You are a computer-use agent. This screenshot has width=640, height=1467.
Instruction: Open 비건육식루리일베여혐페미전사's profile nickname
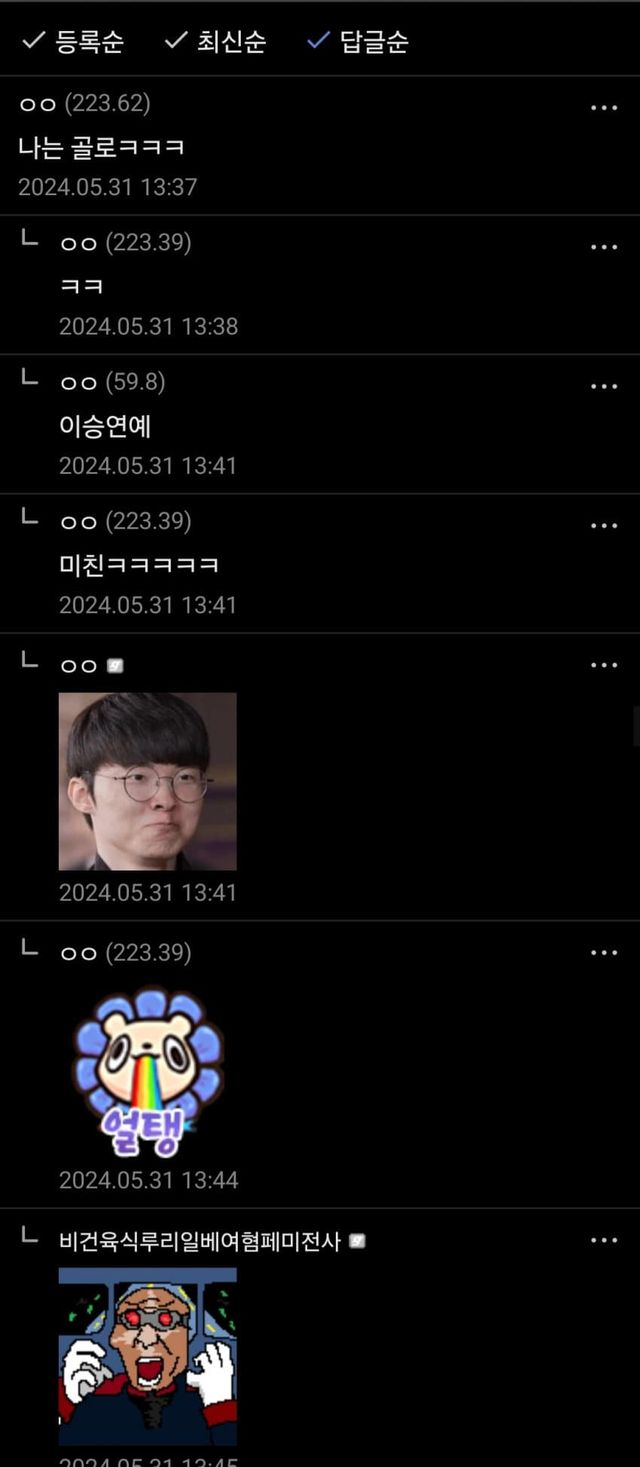(200, 1241)
